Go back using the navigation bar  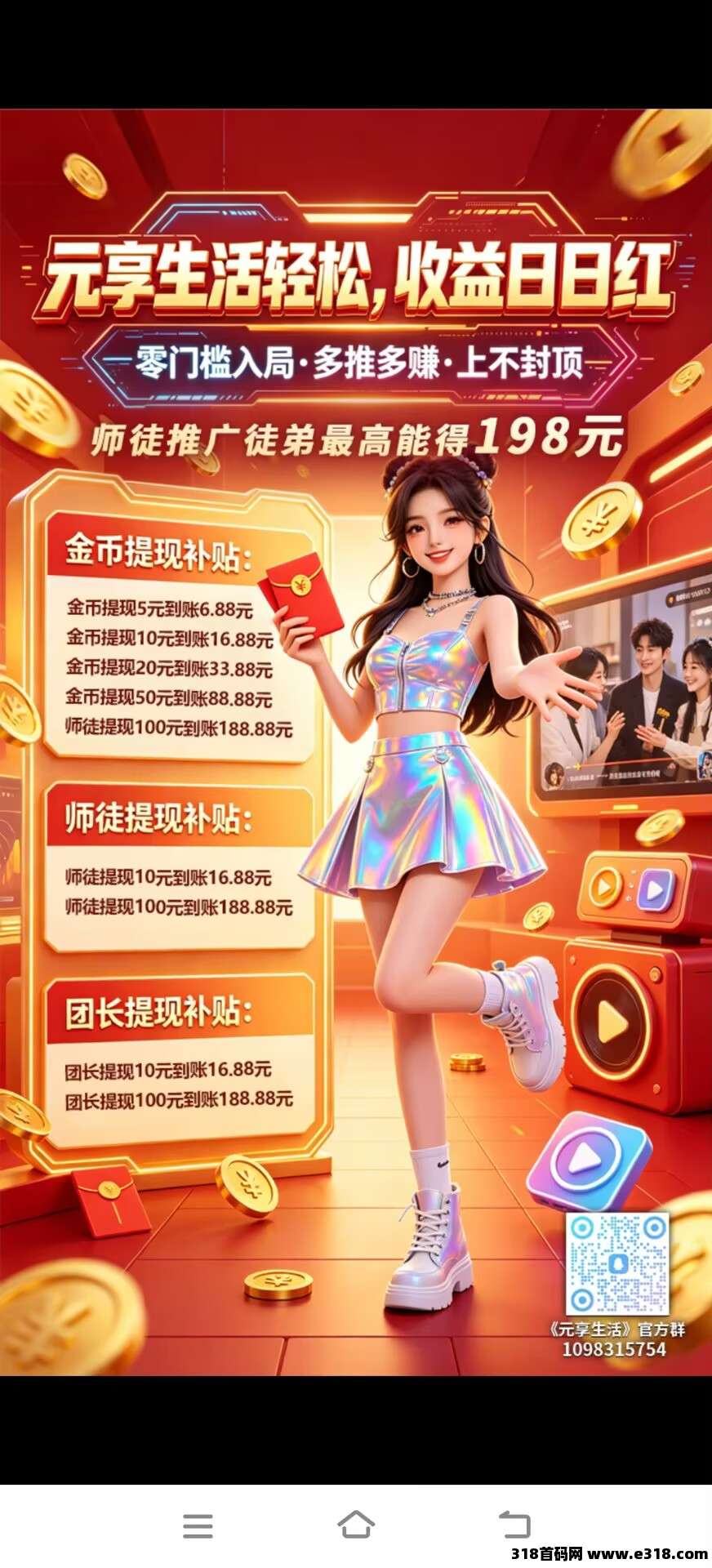pos(514,1525)
